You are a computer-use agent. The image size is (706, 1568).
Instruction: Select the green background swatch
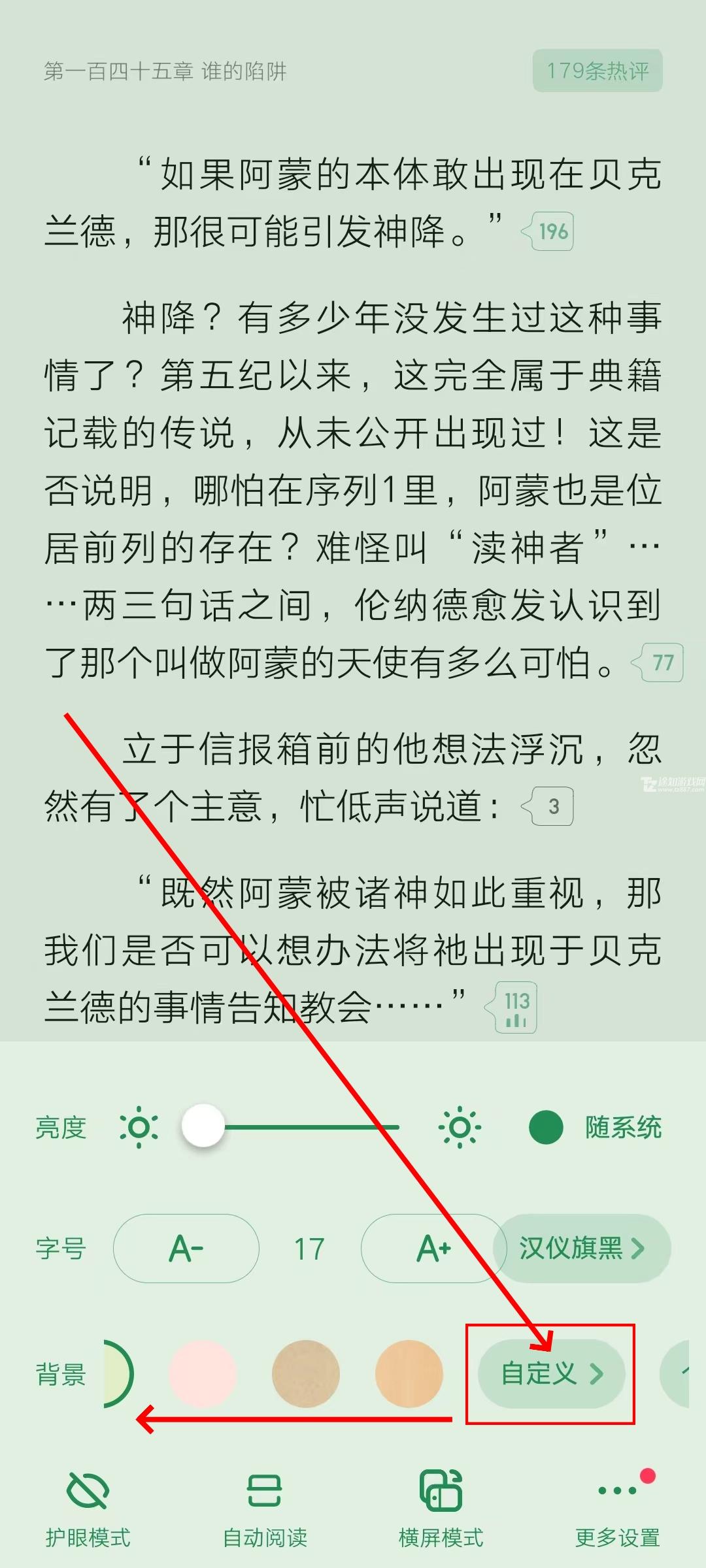coord(118,1373)
